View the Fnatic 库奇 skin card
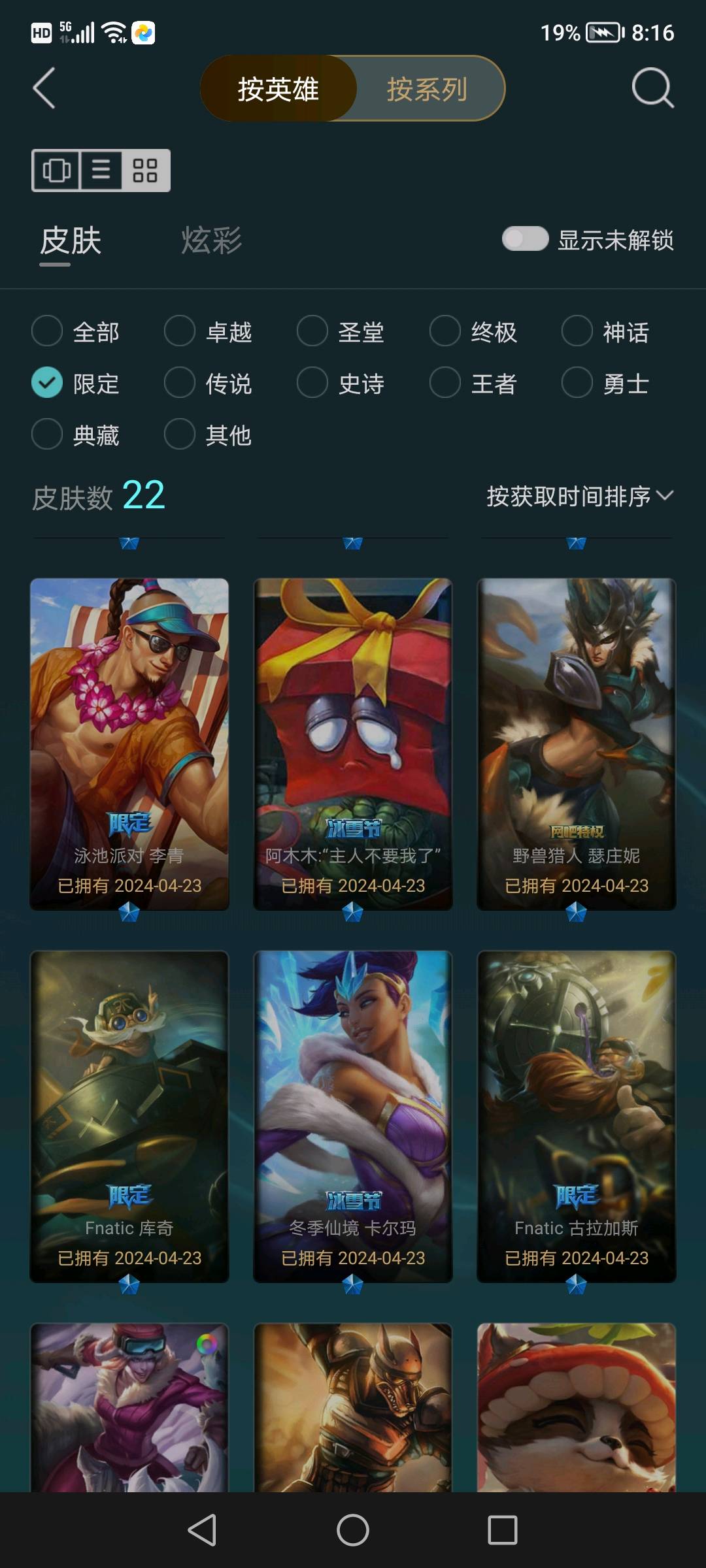 coord(129,1116)
